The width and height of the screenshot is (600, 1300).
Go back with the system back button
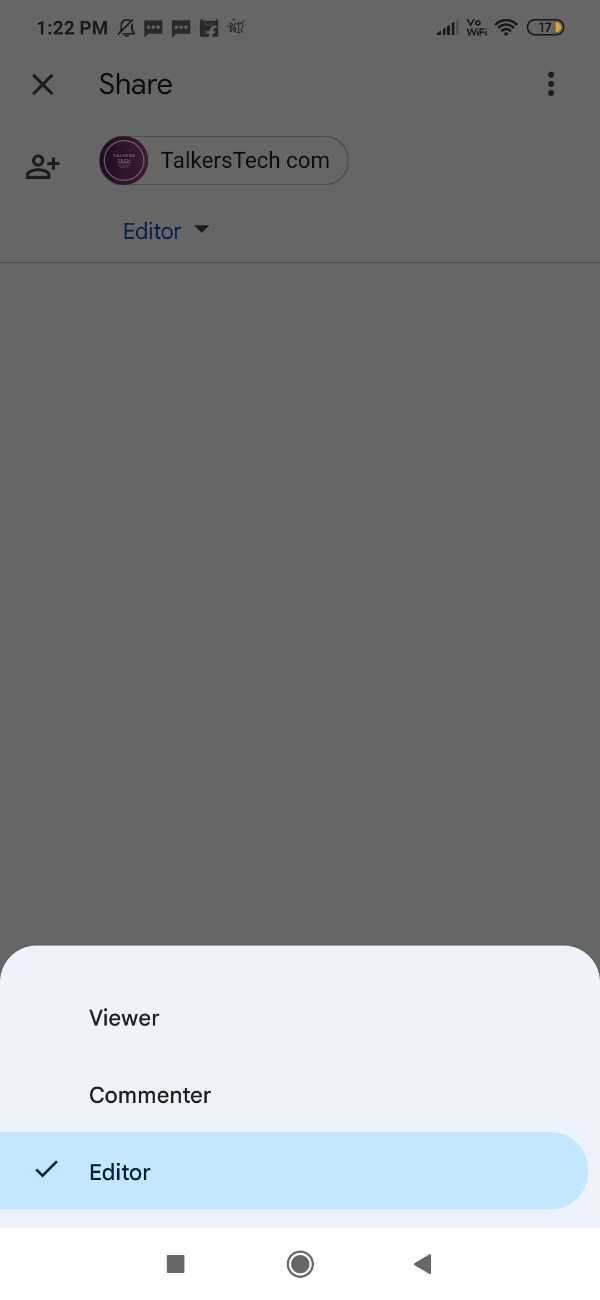[422, 1264]
